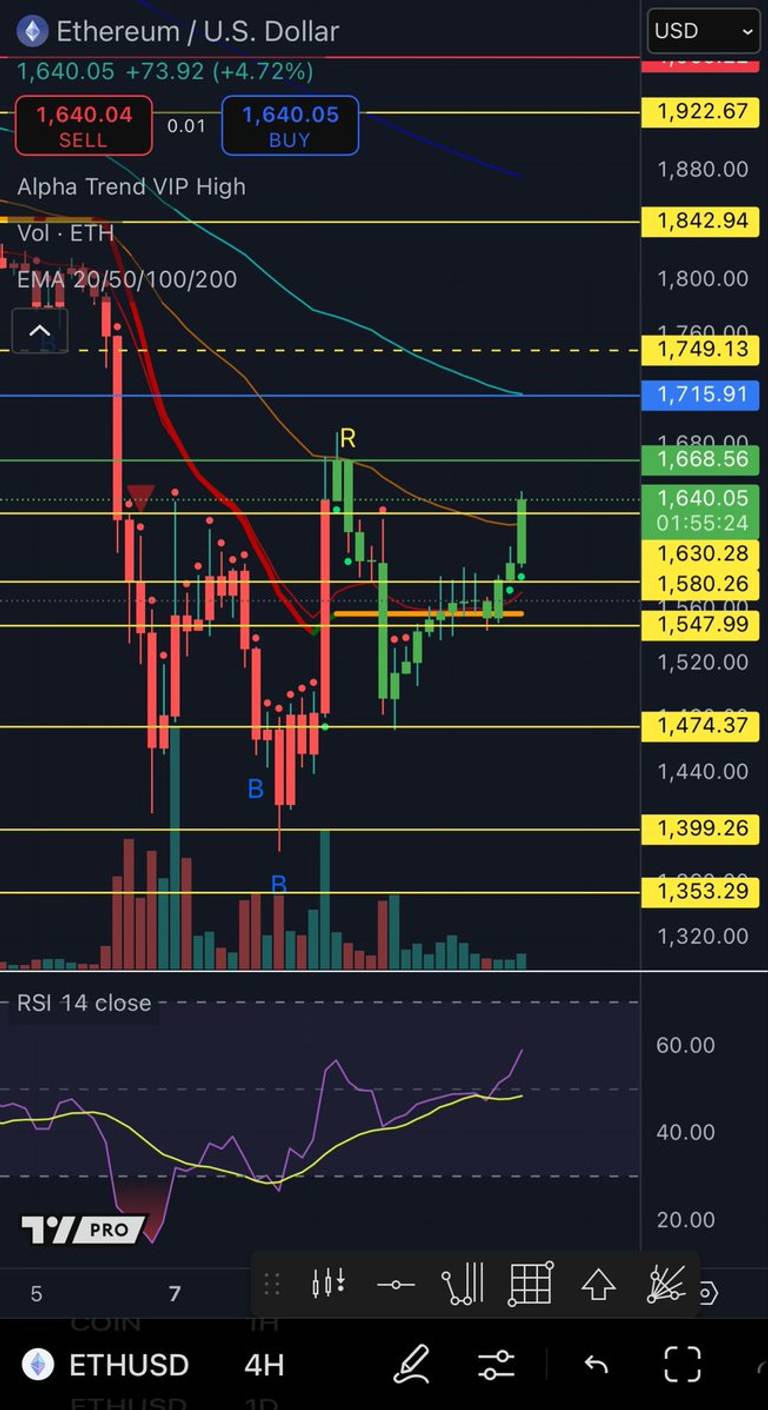This screenshot has width=768, height=1410.
Task: Undo the last chart action
Action: [596, 1365]
